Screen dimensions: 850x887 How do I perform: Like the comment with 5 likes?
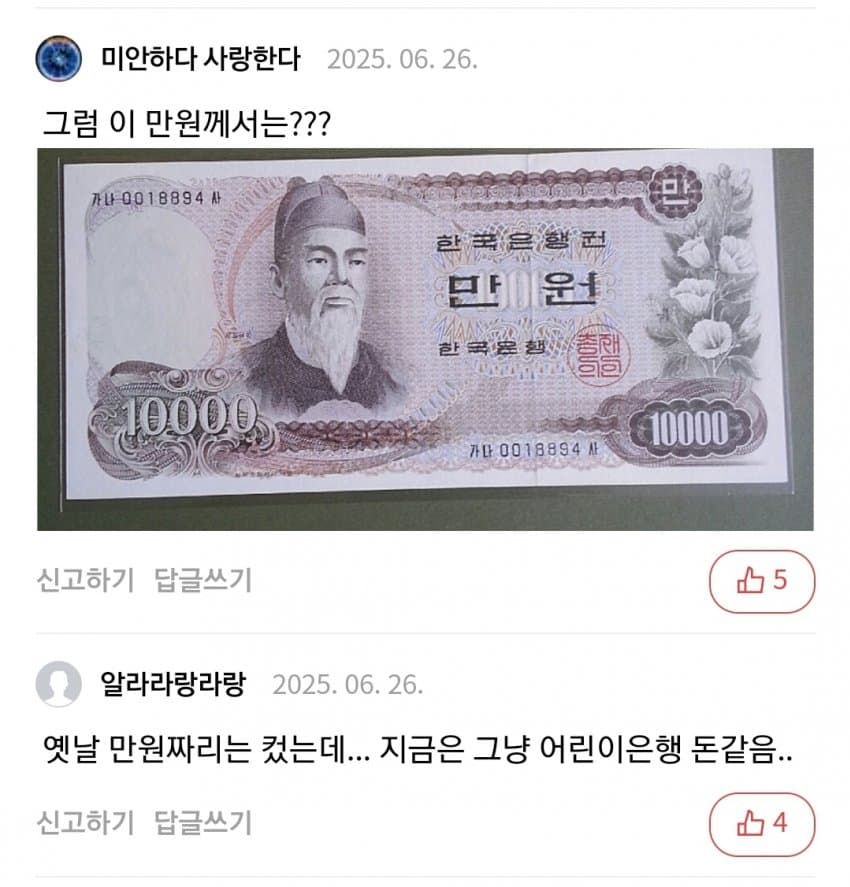[x=762, y=581]
